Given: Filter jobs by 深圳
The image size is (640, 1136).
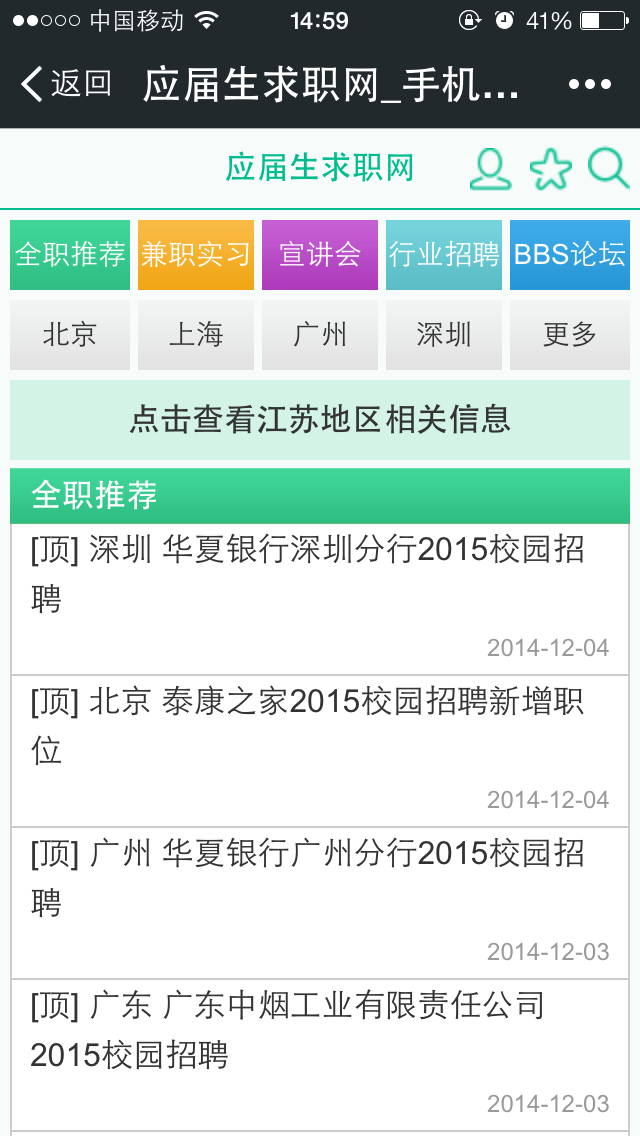Looking at the screenshot, I should click(x=444, y=335).
